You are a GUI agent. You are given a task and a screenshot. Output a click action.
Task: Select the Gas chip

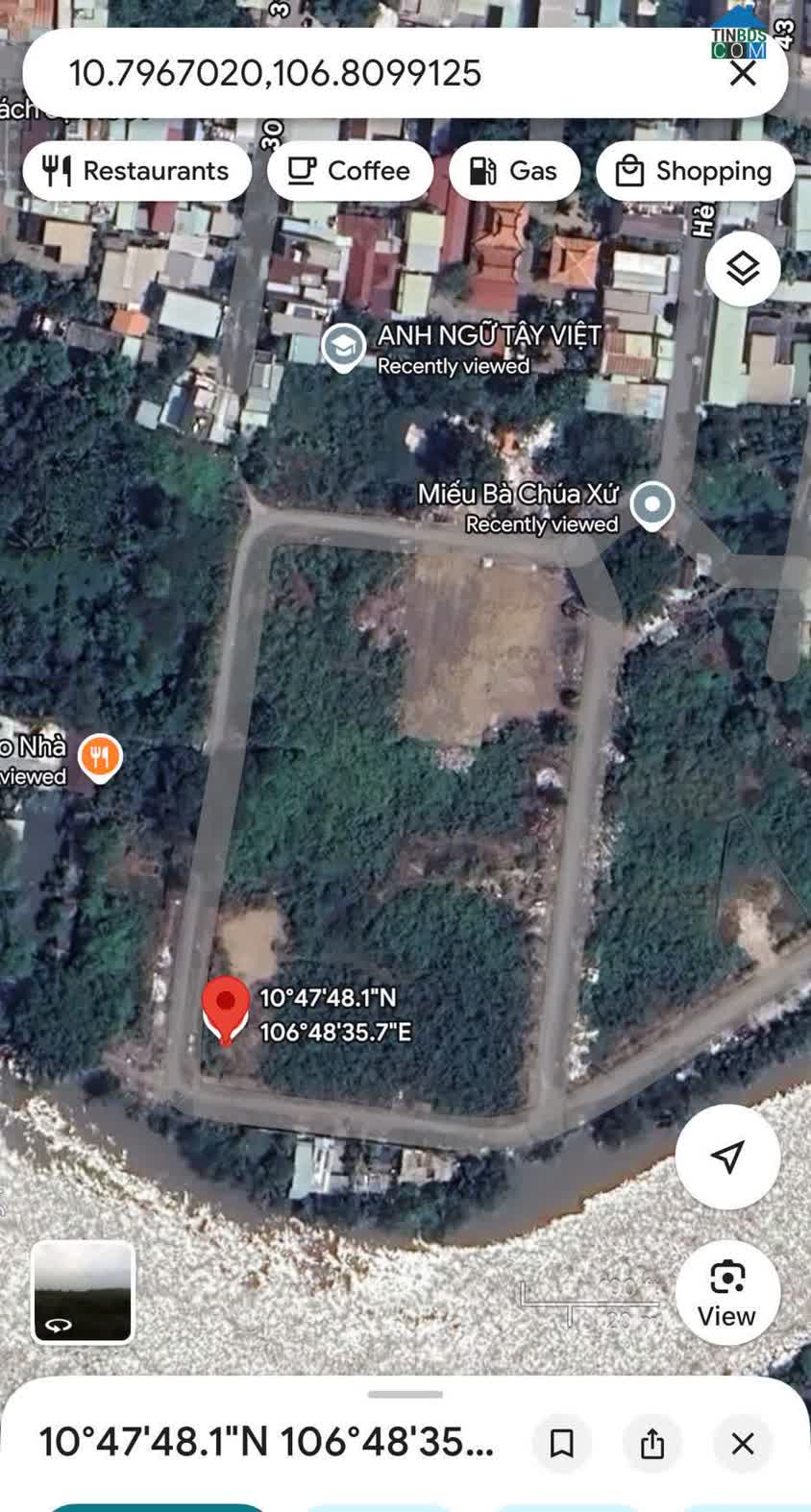[x=514, y=171]
